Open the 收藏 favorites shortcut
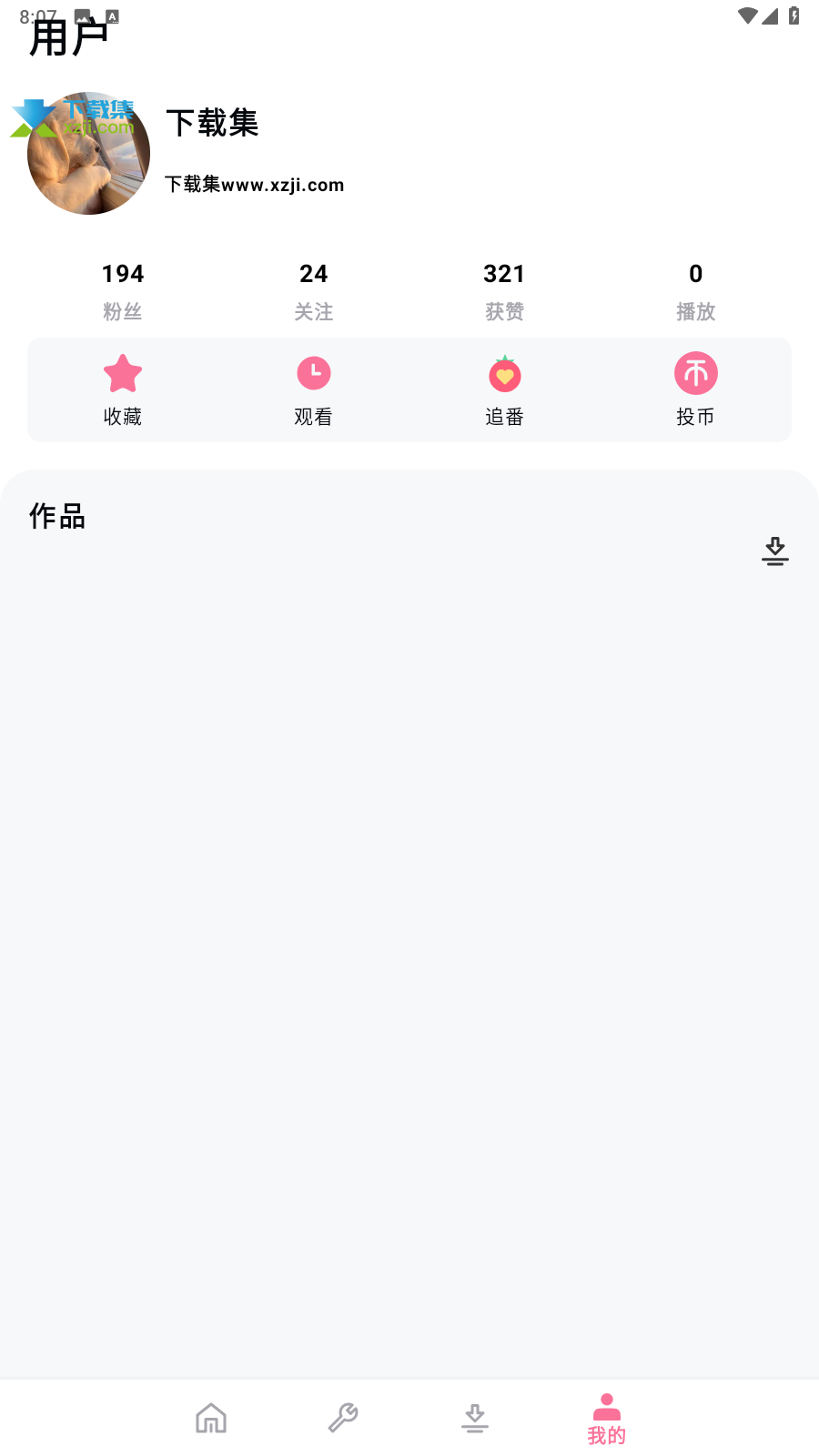The height and width of the screenshot is (1456, 819). pyautogui.click(x=123, y=390)
